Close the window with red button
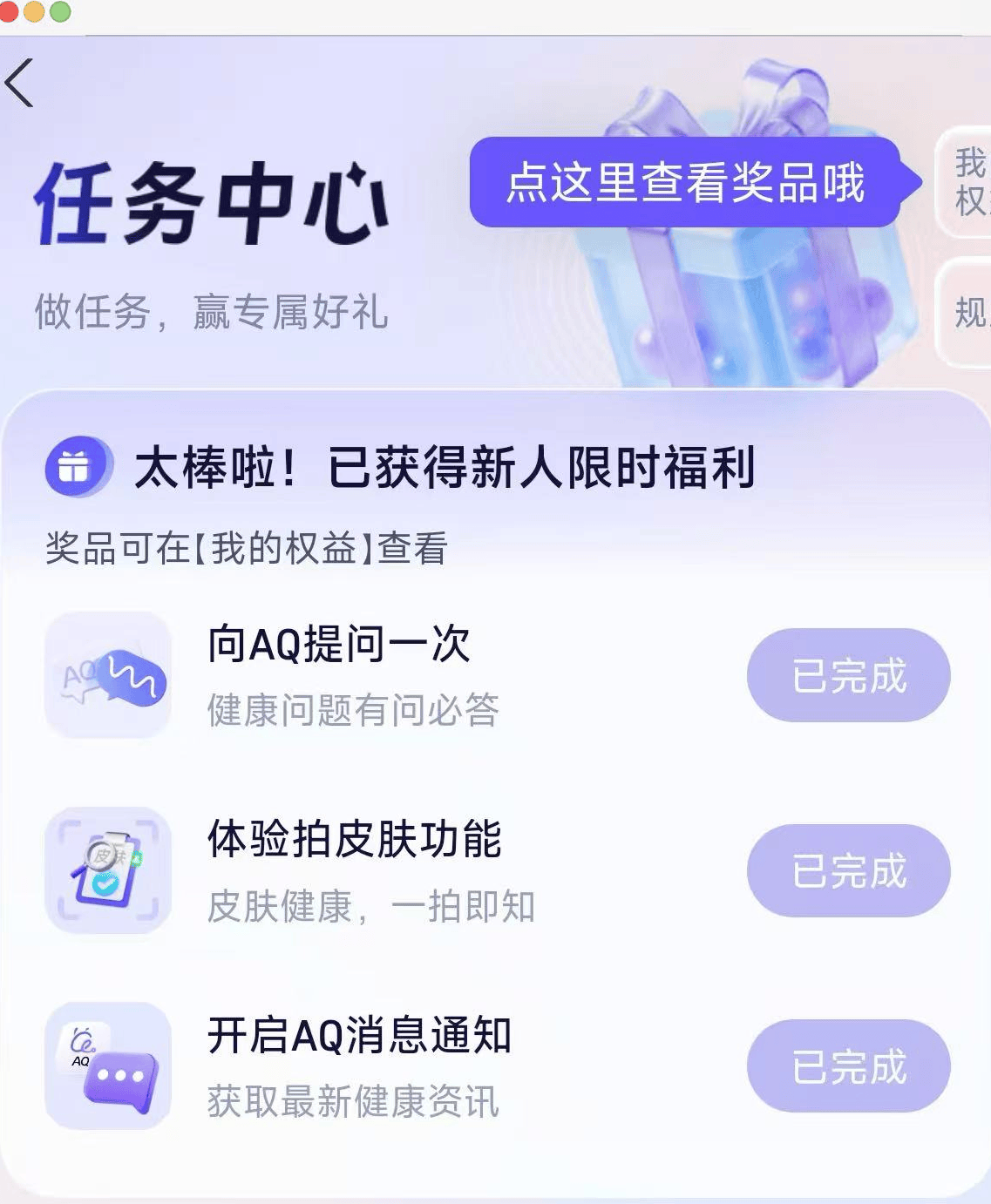The image size is (991, 1204). coord(8,10)
